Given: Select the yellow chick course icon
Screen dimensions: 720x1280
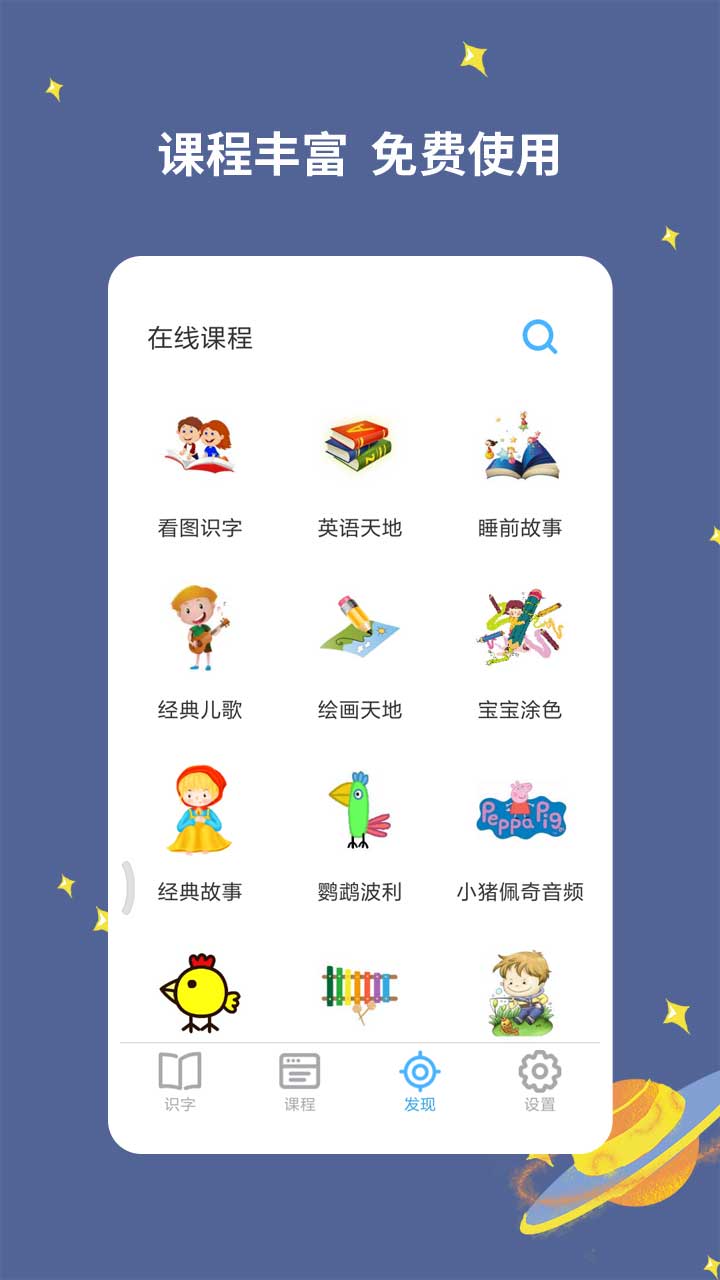Looking at the screenshot, I should (198, 990).
